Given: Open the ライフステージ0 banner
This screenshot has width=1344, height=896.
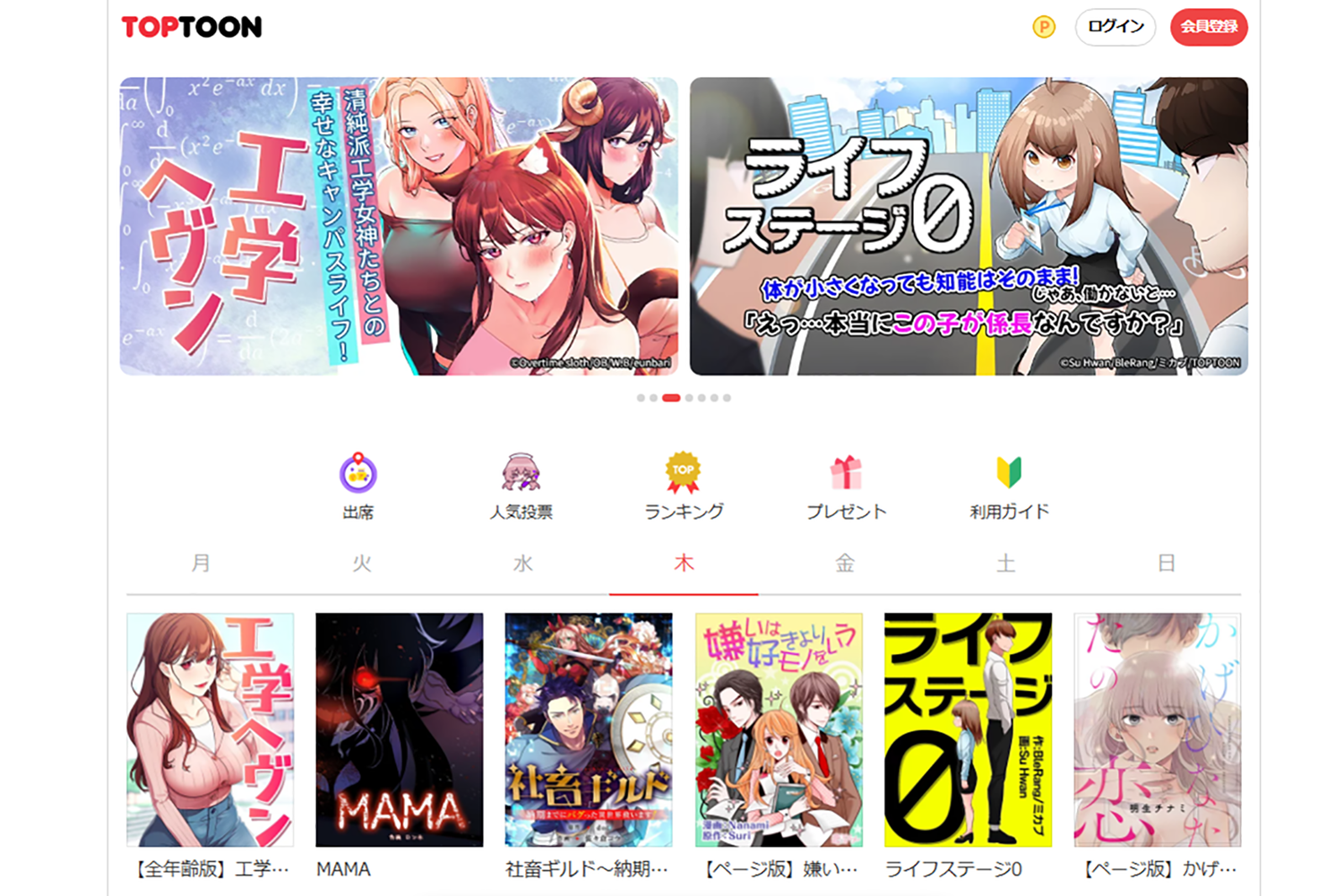Looking at the screenshot, I should [x=969, y=226].
